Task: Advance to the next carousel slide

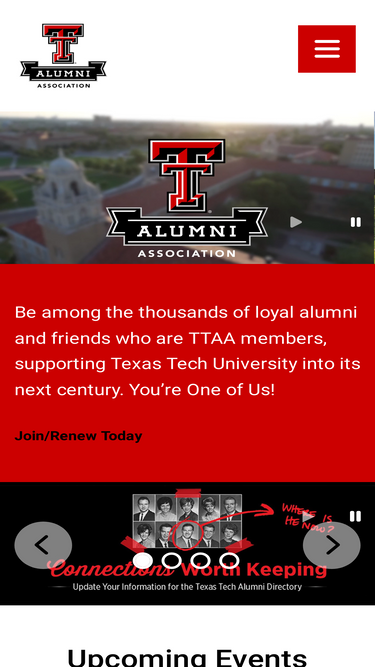Action: [332, 545]
